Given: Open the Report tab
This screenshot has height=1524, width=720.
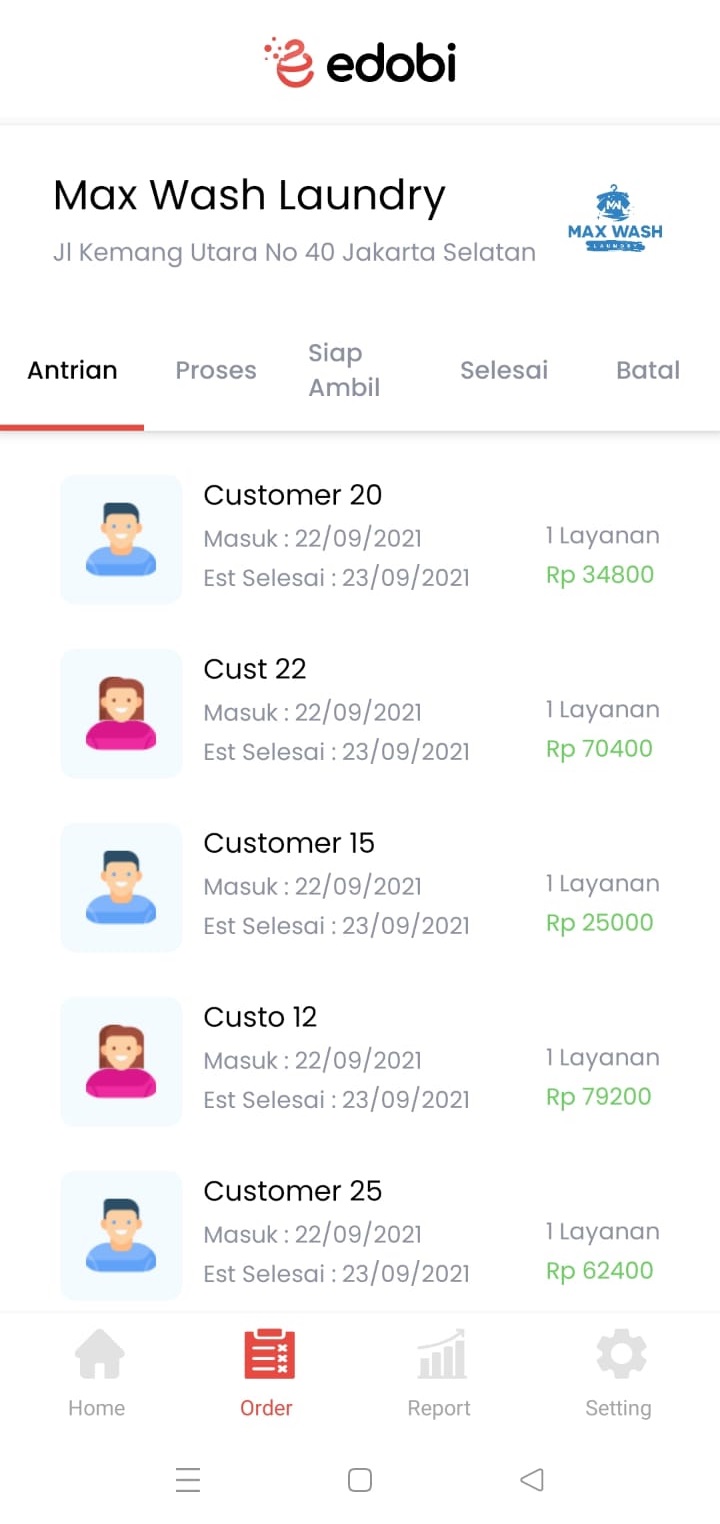Looking at the screenshot, I should coord(440,1373).
